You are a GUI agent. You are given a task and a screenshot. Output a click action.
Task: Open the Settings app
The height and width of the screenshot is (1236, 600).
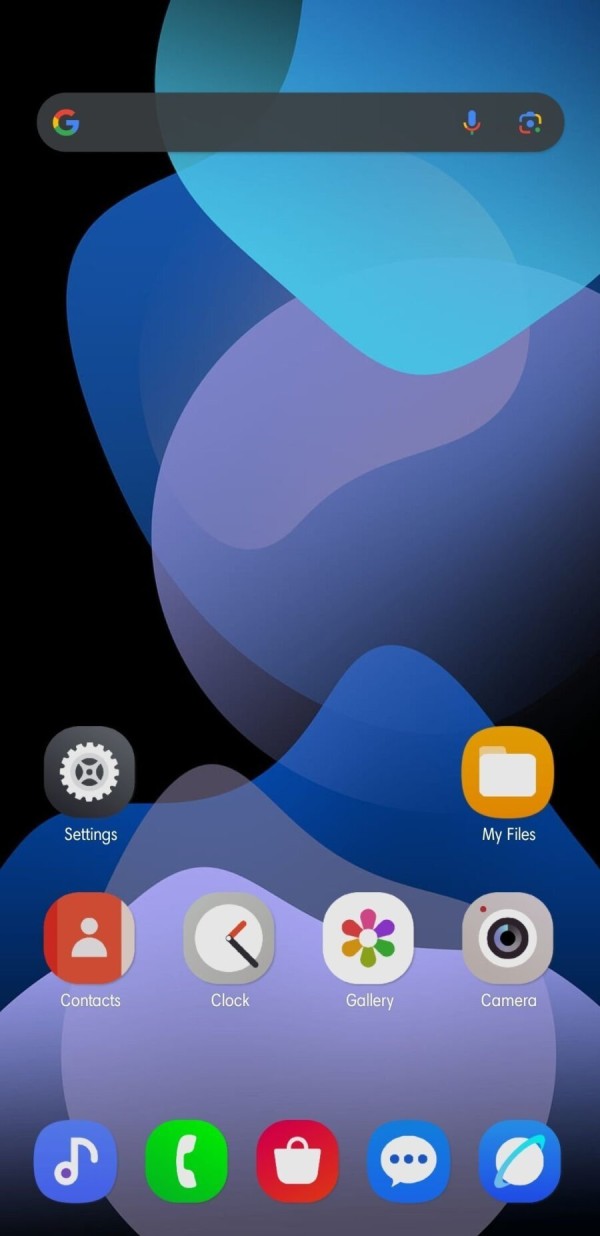click(90, 772)
